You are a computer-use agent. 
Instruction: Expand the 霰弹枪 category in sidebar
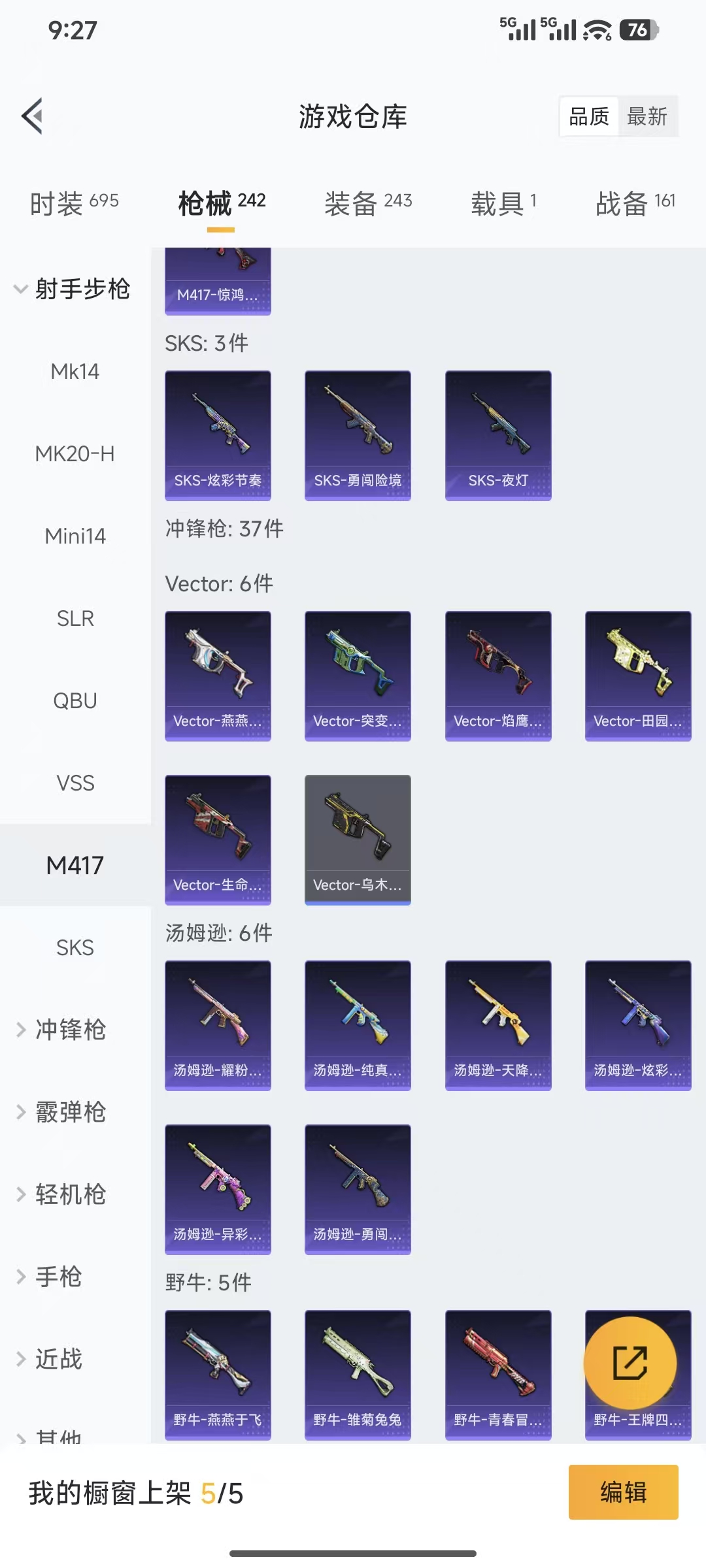(69, 1112)
